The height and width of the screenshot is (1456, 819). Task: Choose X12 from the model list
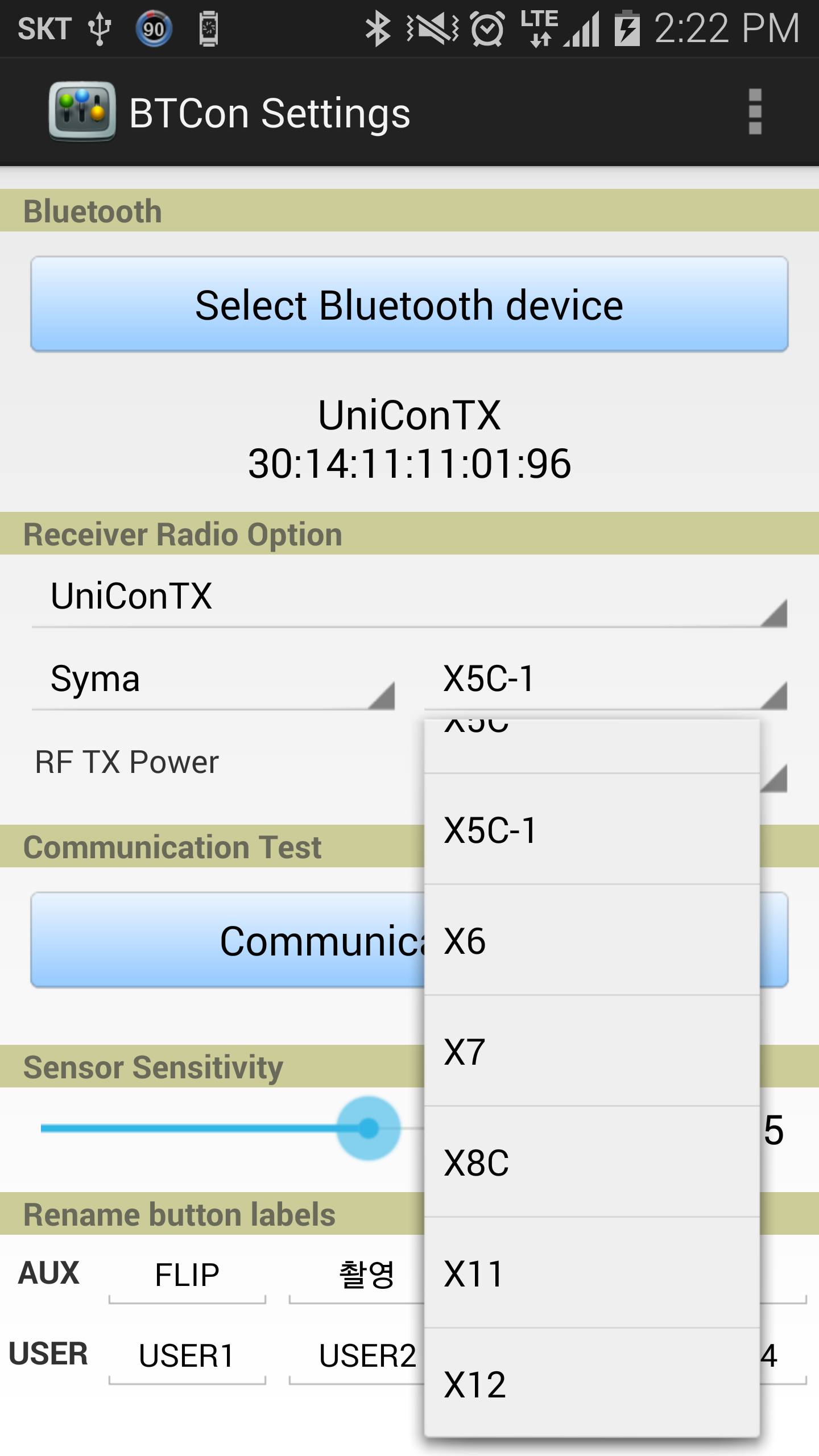click(592, 1383)
